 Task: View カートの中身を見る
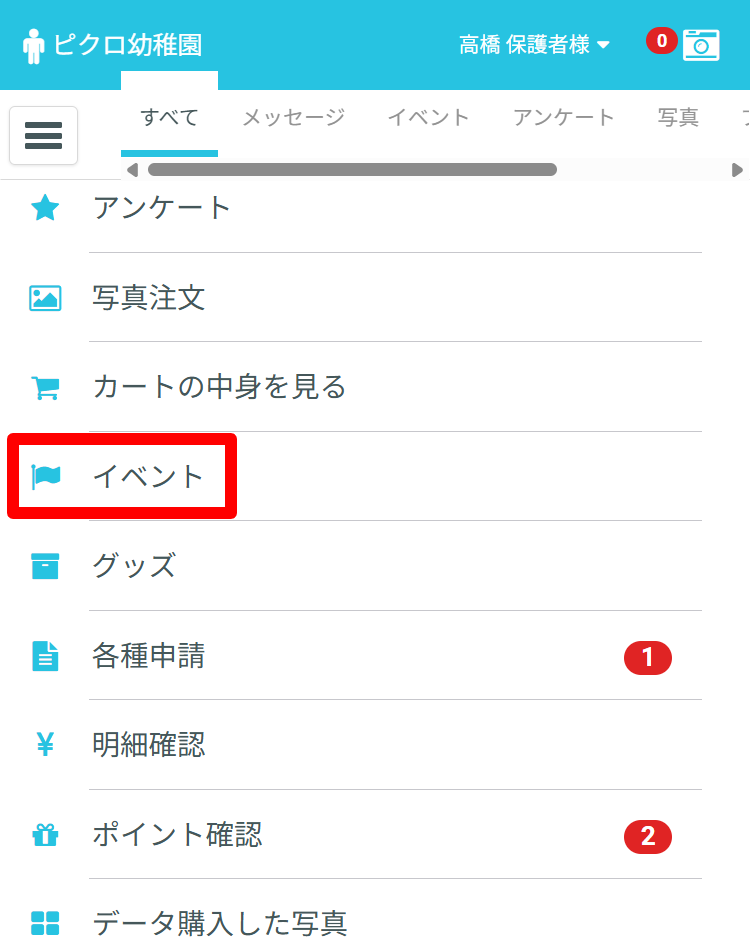[x=219, y=387]
